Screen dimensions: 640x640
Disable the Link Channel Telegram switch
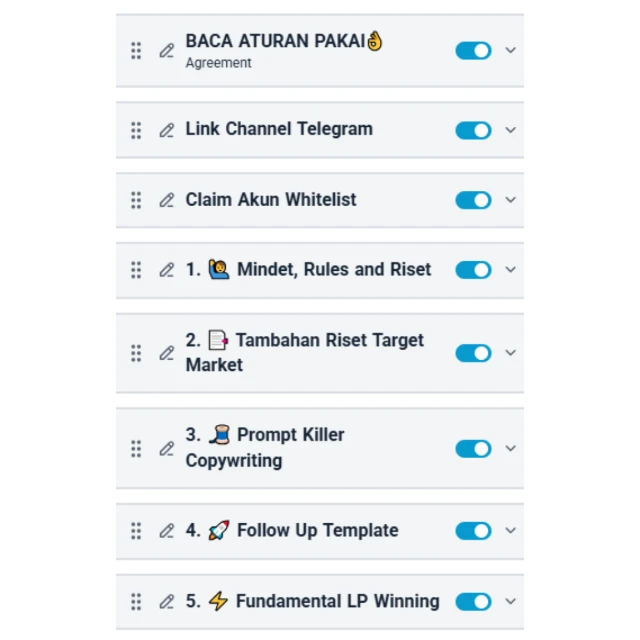tap(473, 130)
